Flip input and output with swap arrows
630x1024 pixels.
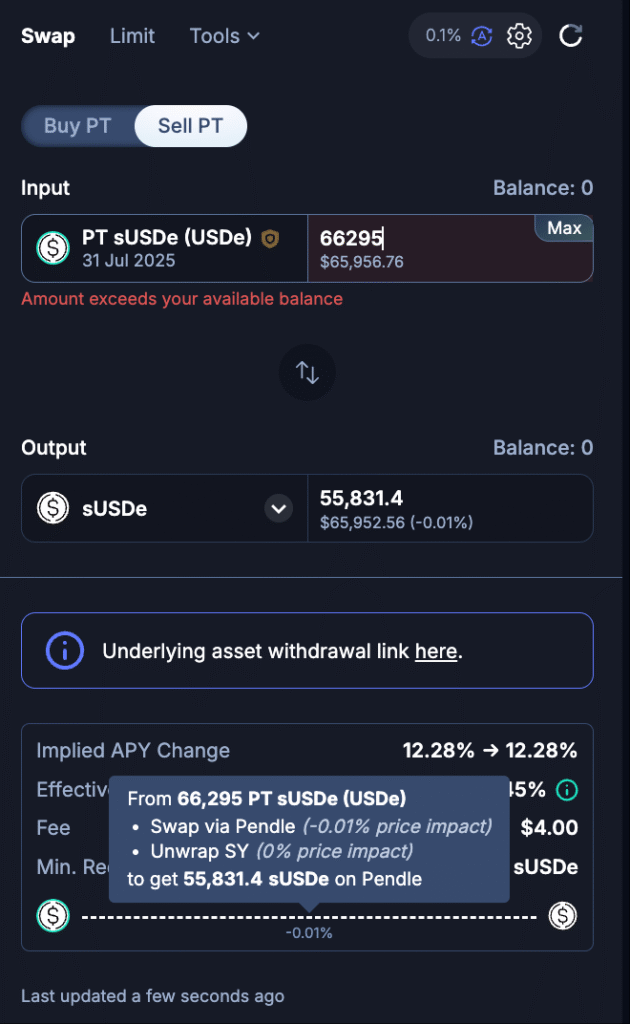[307, 372]
